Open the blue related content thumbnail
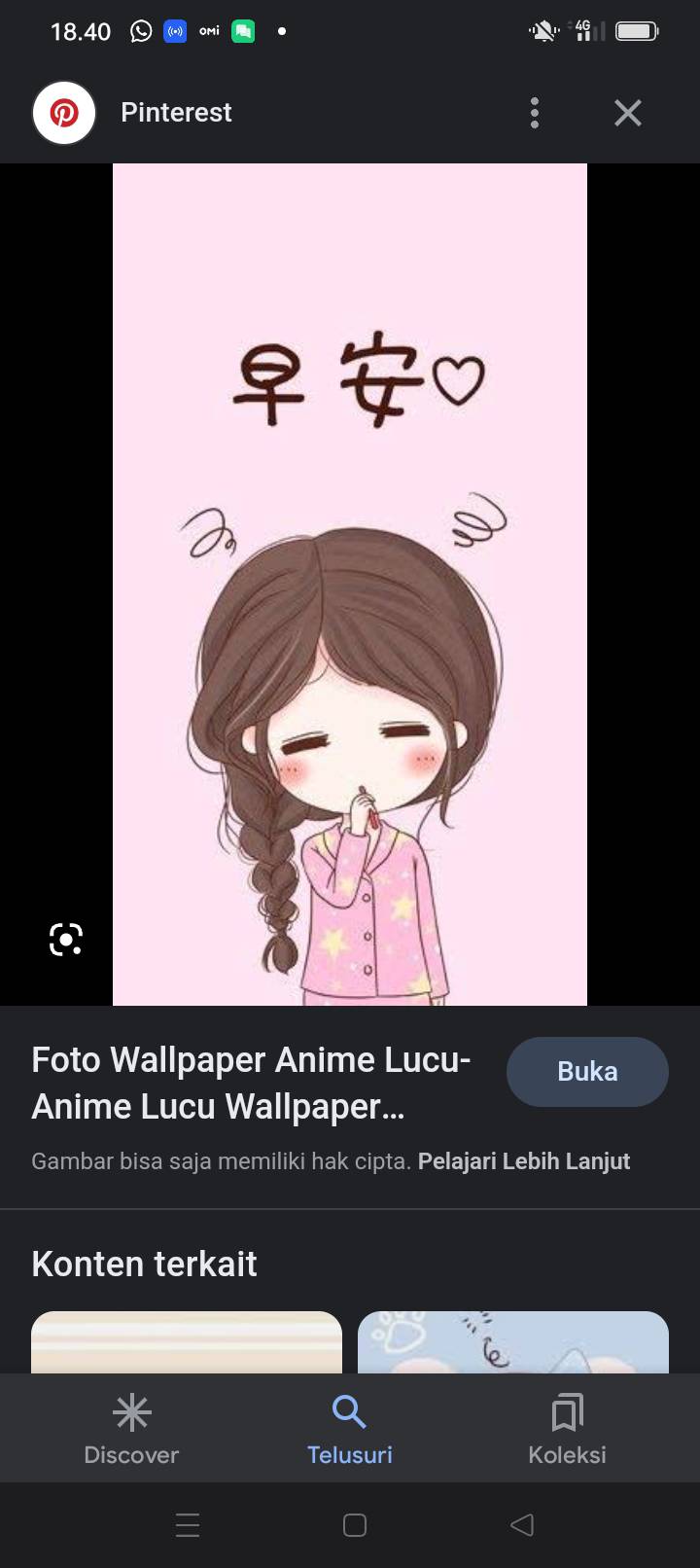 [x=513, y=1342]
